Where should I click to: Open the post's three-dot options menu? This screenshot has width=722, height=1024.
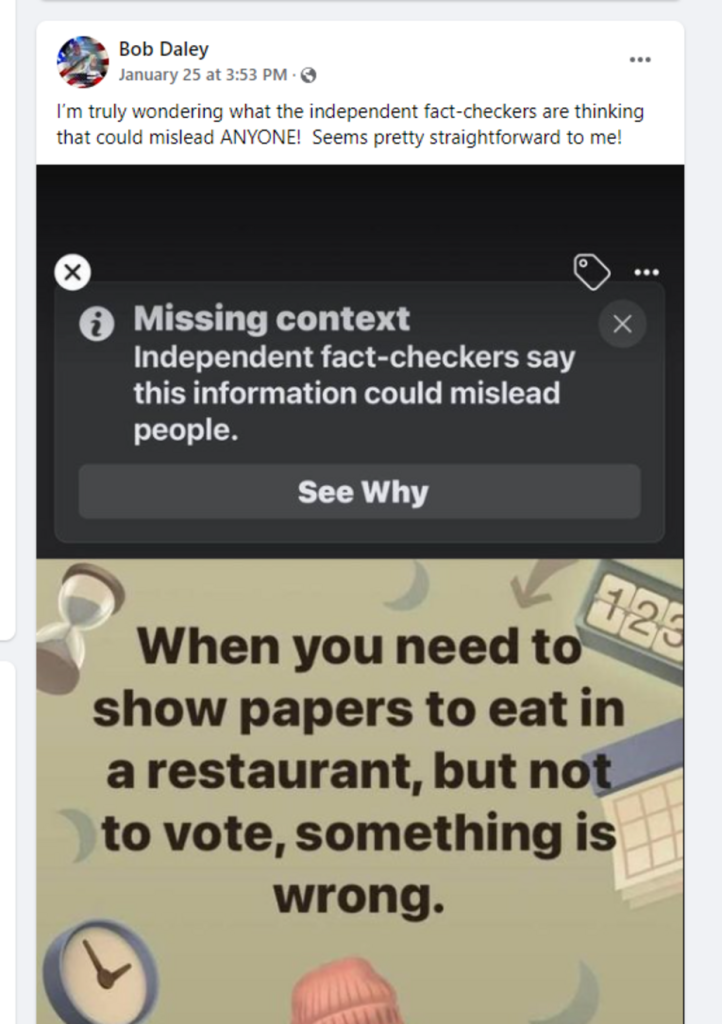point(640,60)
